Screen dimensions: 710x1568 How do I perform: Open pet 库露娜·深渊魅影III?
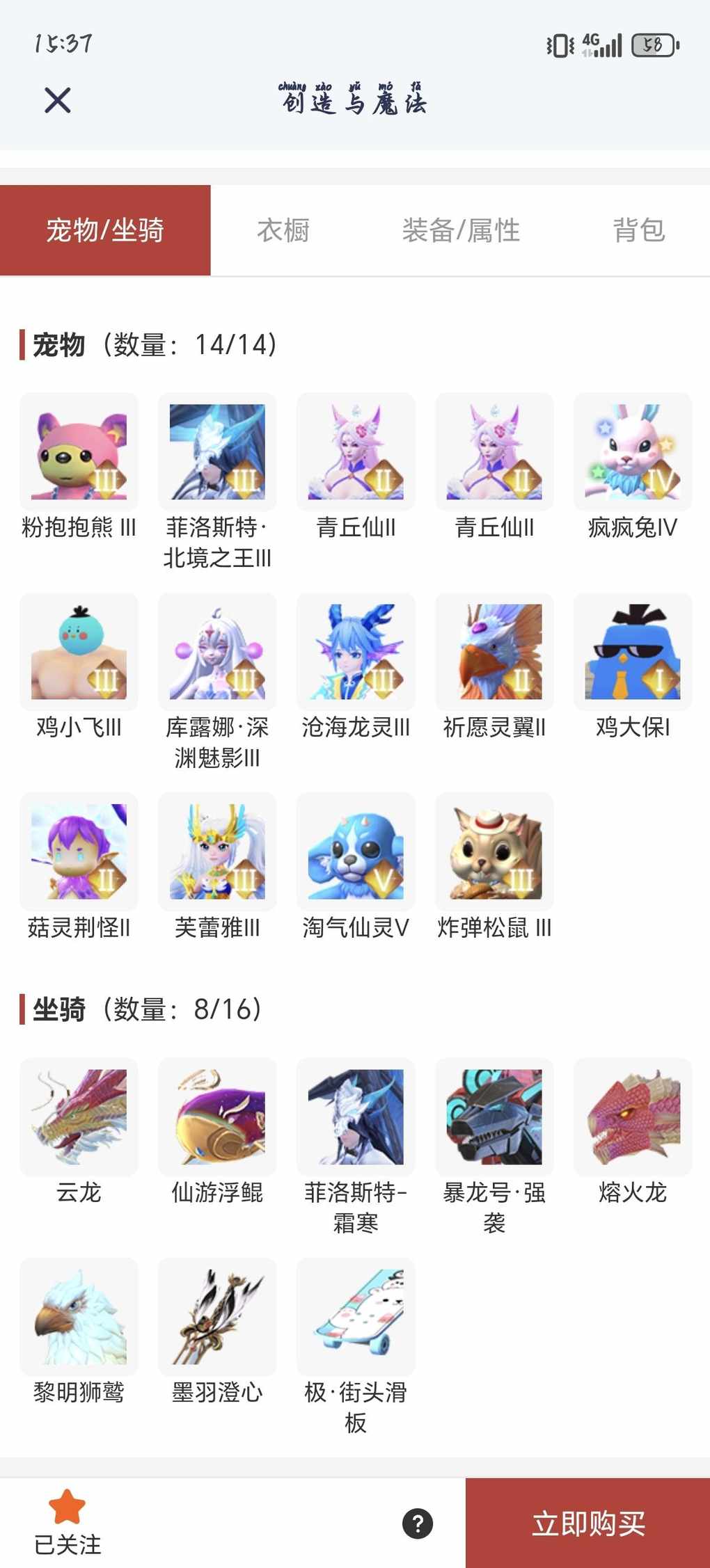tap(217, 652)
